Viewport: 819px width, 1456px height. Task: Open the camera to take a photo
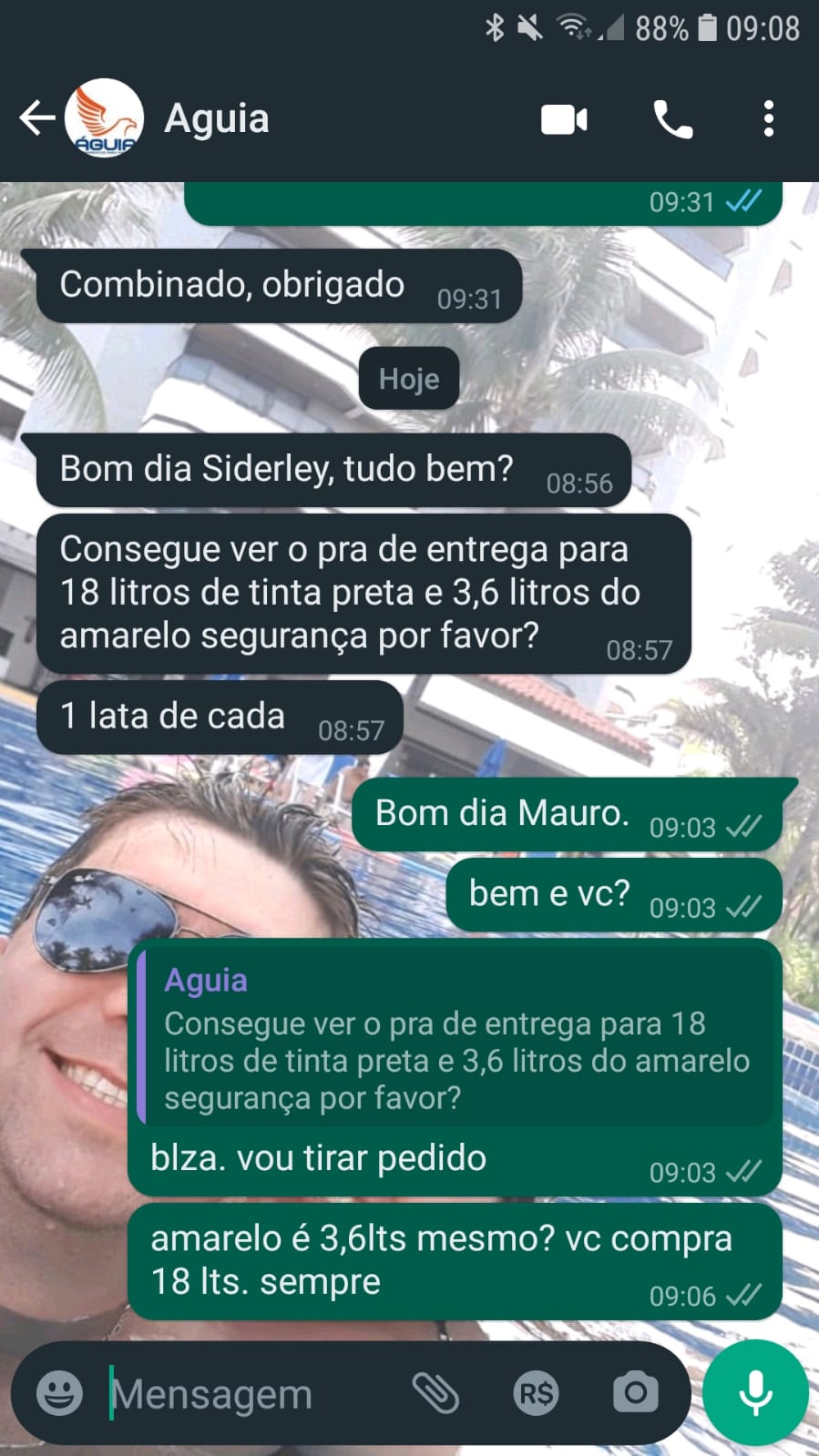pyautogui.click(x=635, y=1393)
